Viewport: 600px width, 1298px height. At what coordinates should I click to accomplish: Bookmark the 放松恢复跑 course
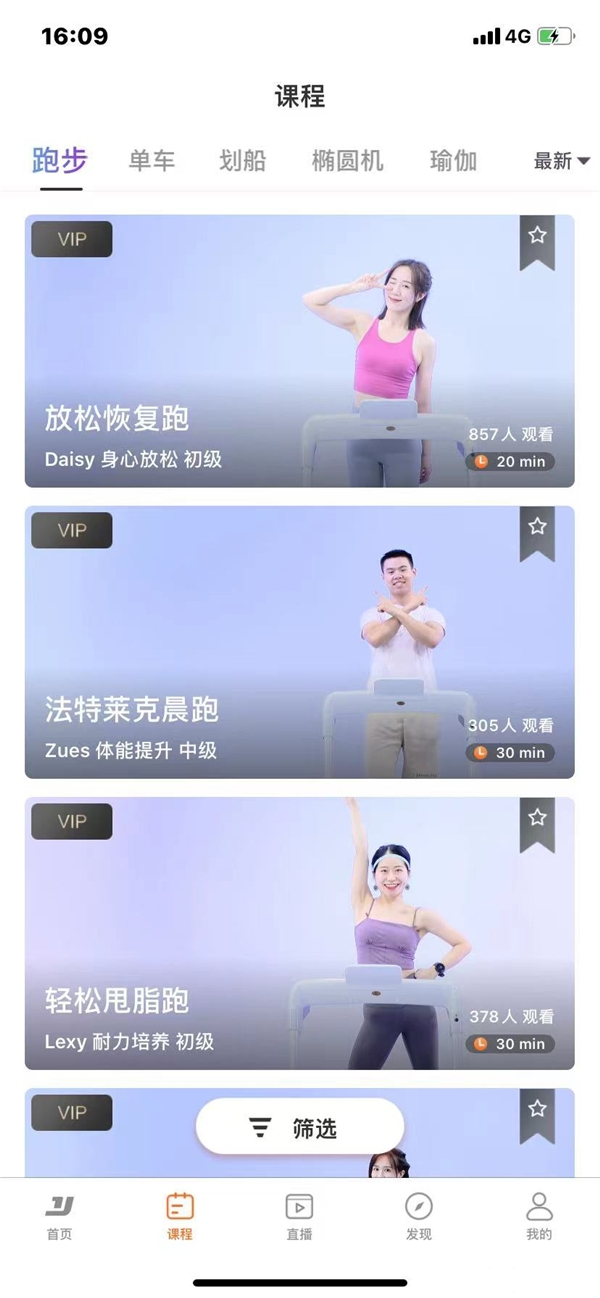point(537,236)
